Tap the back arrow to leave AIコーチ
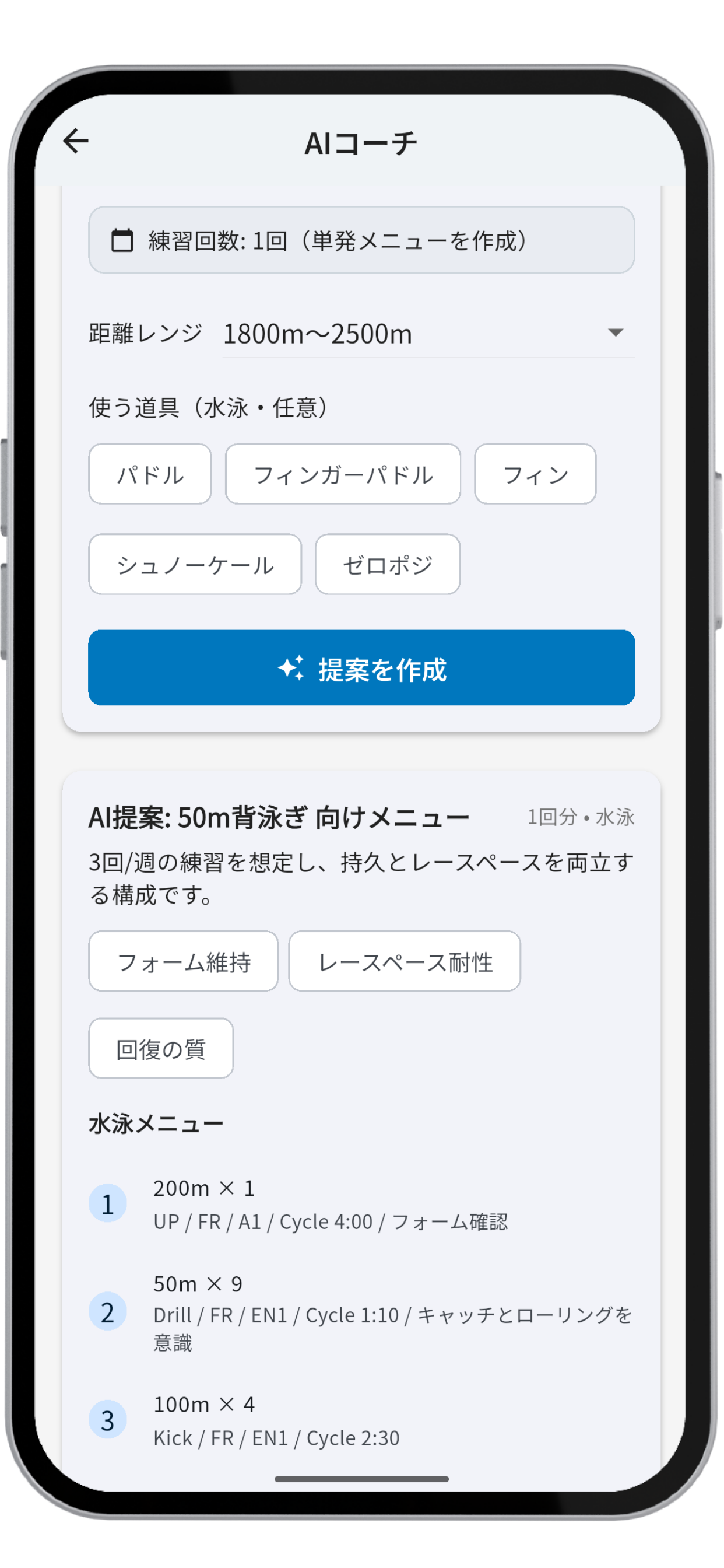The width and height of the screenshot is (724, 1568). tap(75, 141)
